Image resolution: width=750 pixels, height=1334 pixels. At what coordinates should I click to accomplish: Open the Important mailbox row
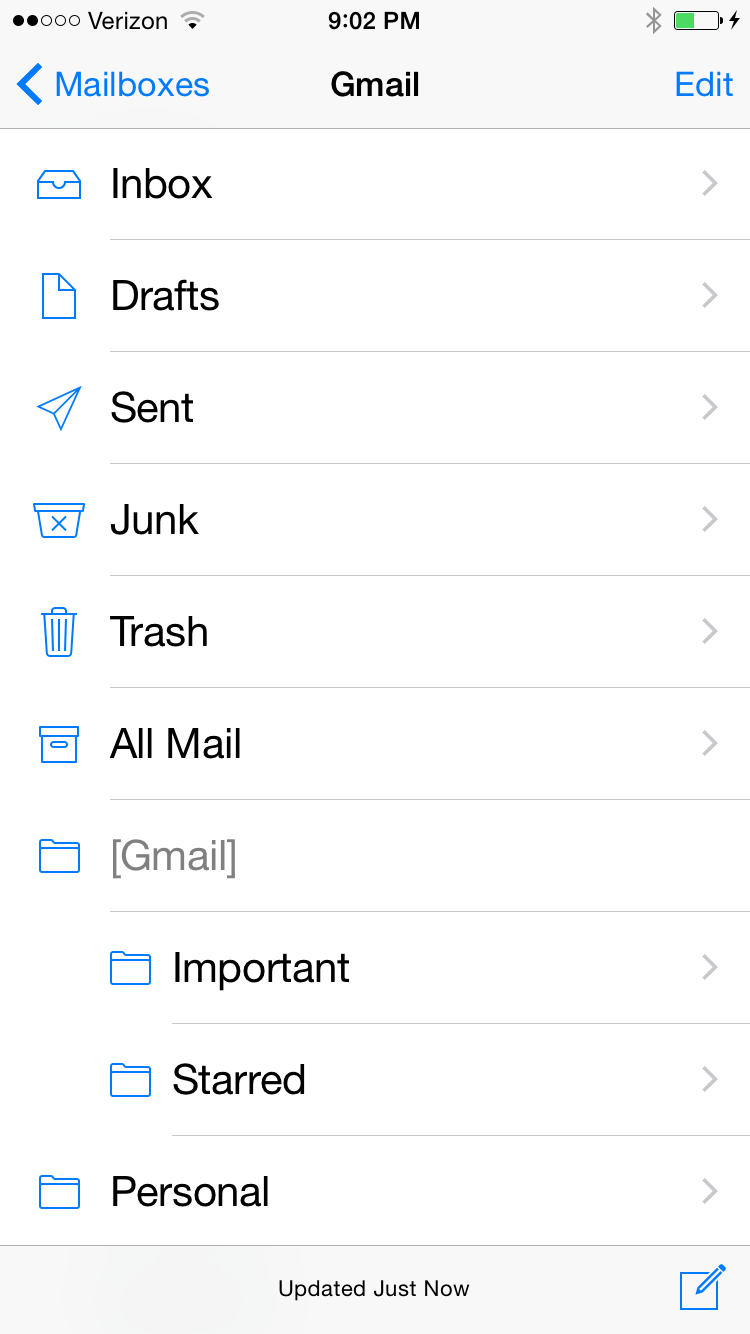[x=400, y=968]
